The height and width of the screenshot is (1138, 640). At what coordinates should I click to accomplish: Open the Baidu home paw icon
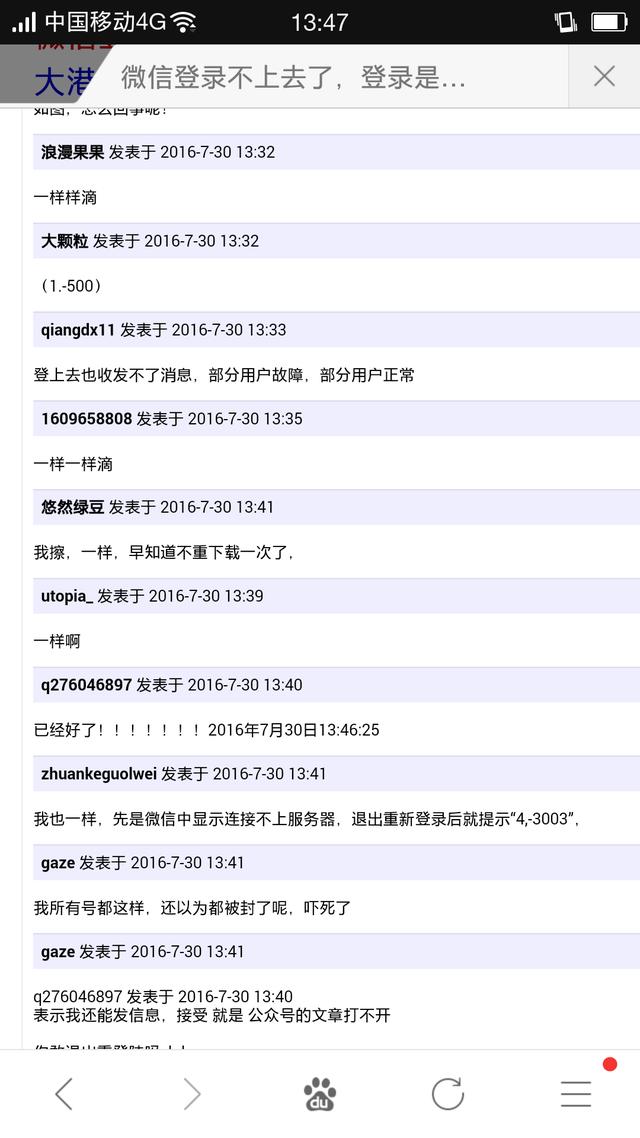[320, 1094]
